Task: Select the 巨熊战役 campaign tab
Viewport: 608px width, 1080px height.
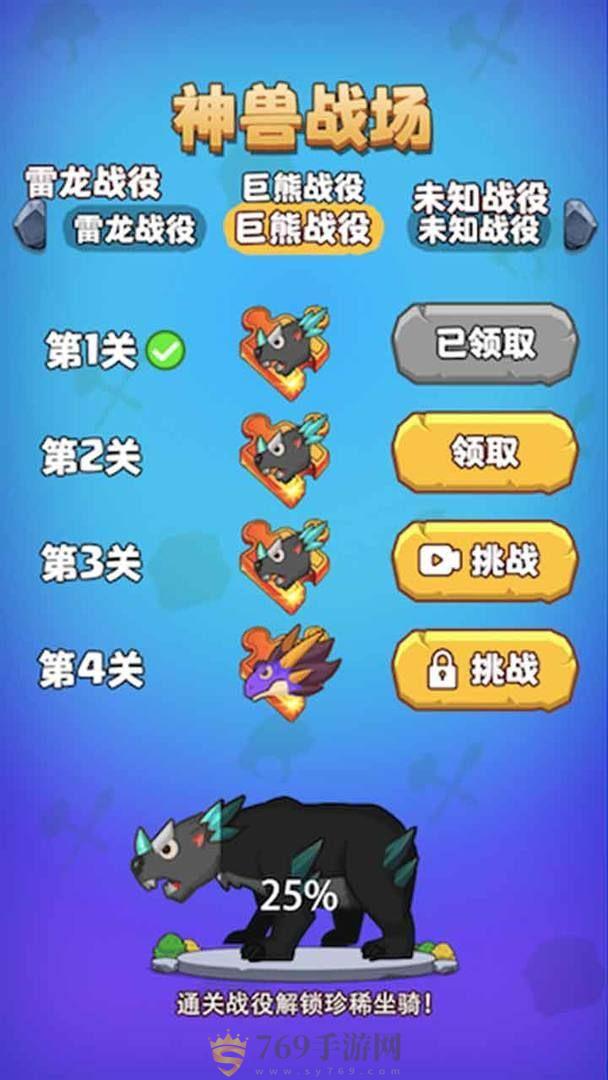Action: point(304,229)
